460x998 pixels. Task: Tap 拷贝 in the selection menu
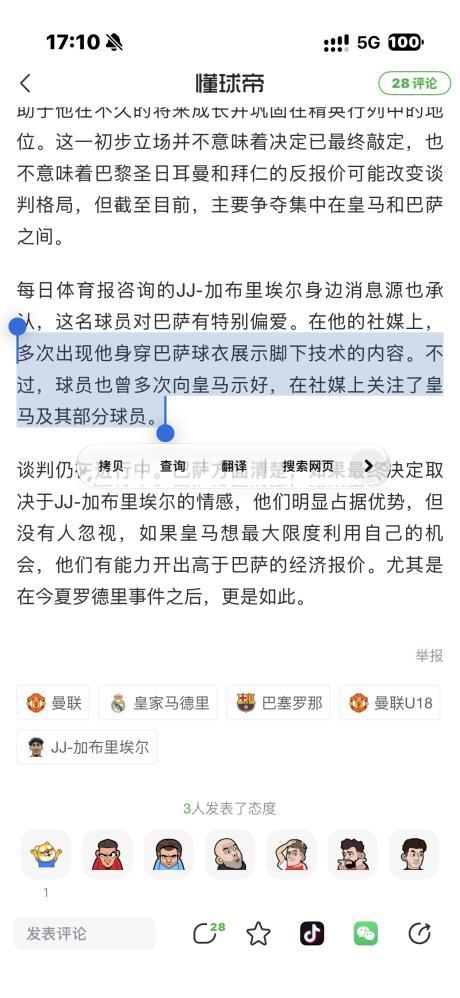[111, 466]
